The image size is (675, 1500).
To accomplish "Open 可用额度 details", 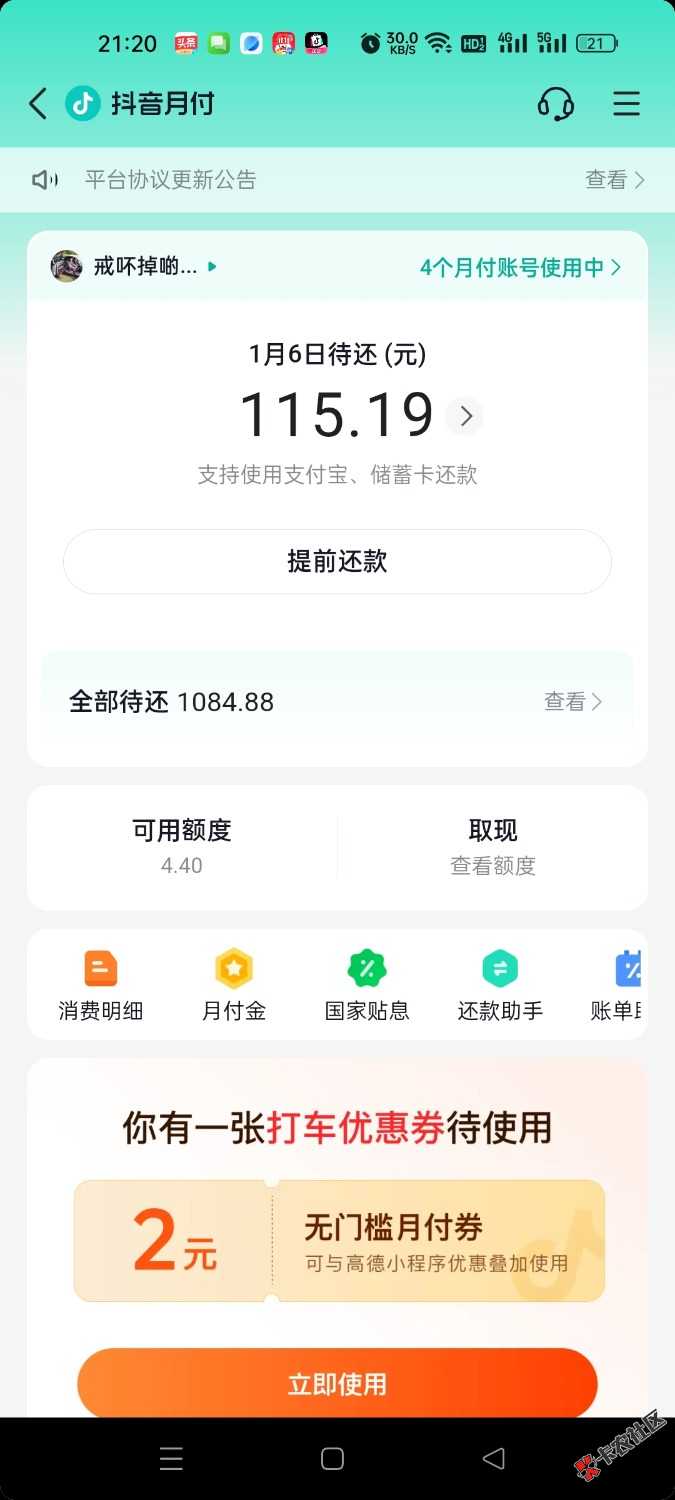I will pos(182,846).
